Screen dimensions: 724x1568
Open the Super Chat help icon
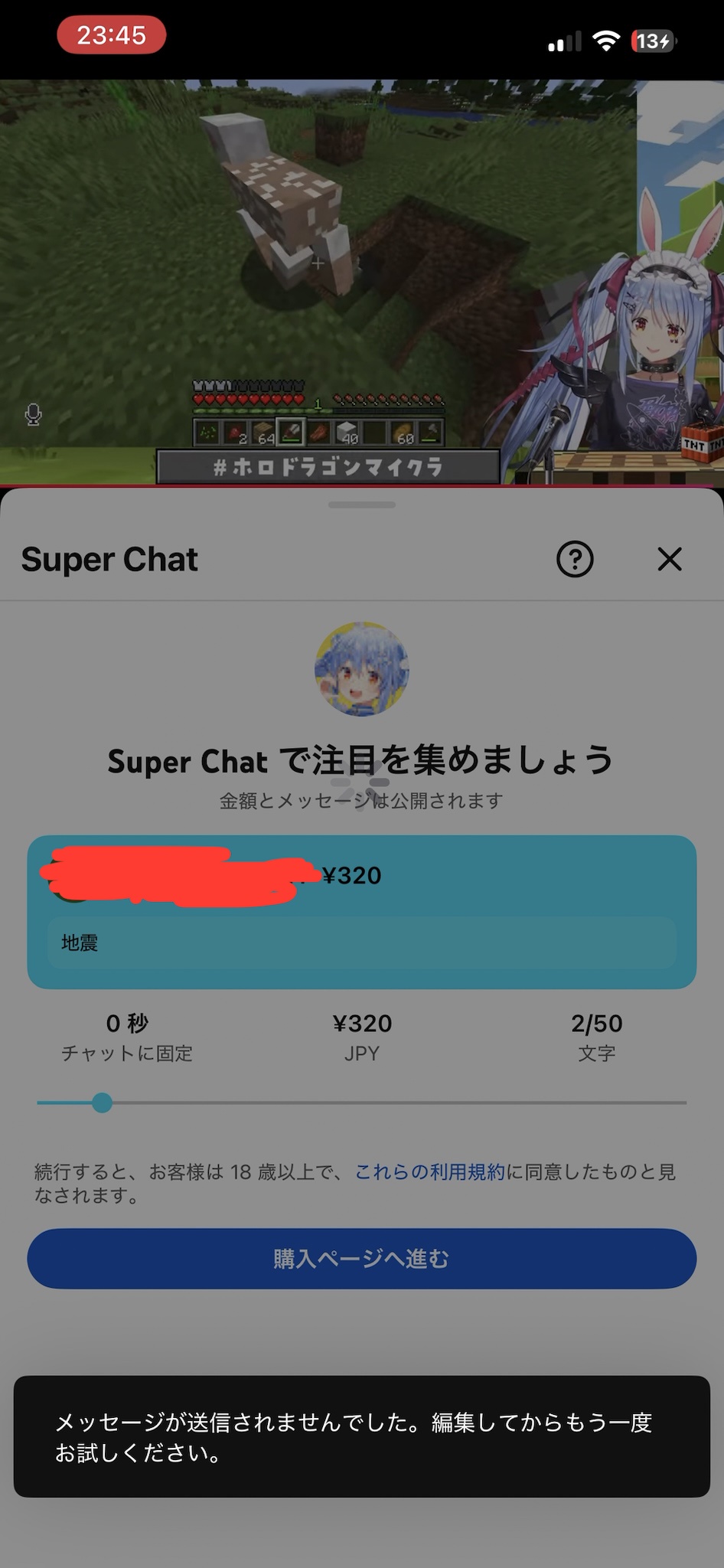click(x=575, y=560)
